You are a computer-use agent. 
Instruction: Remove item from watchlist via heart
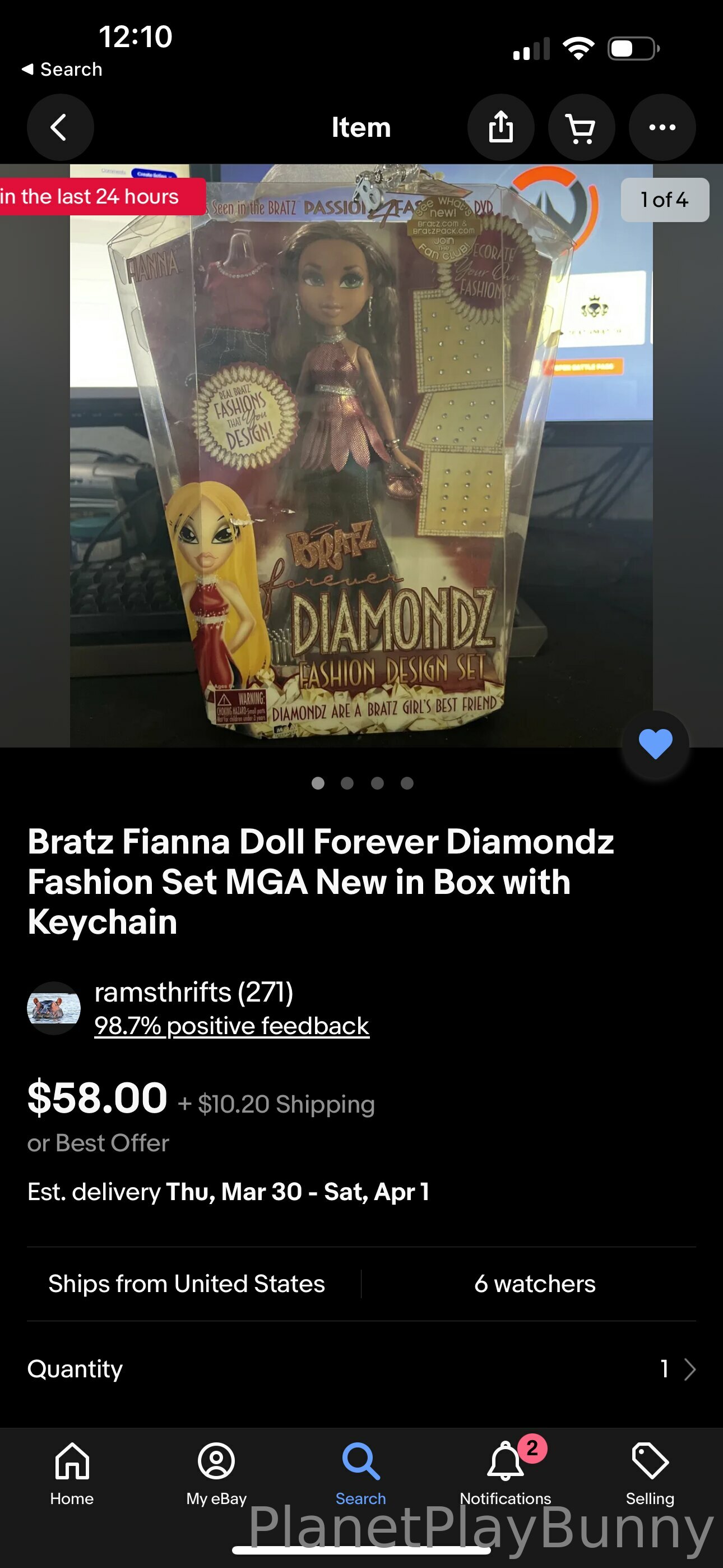tap(655, 744)
